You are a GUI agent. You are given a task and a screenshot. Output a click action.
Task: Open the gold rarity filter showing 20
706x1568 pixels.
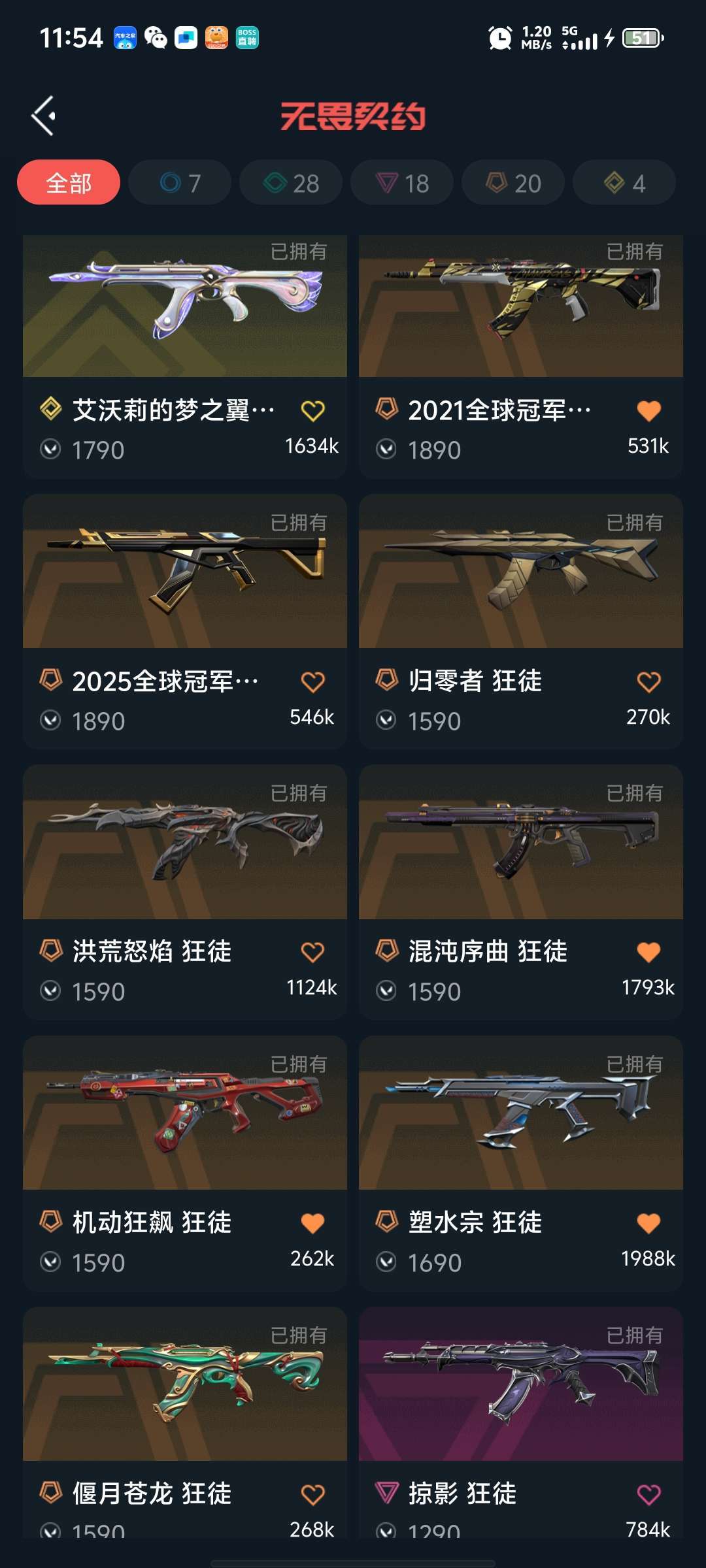point(512,183)
